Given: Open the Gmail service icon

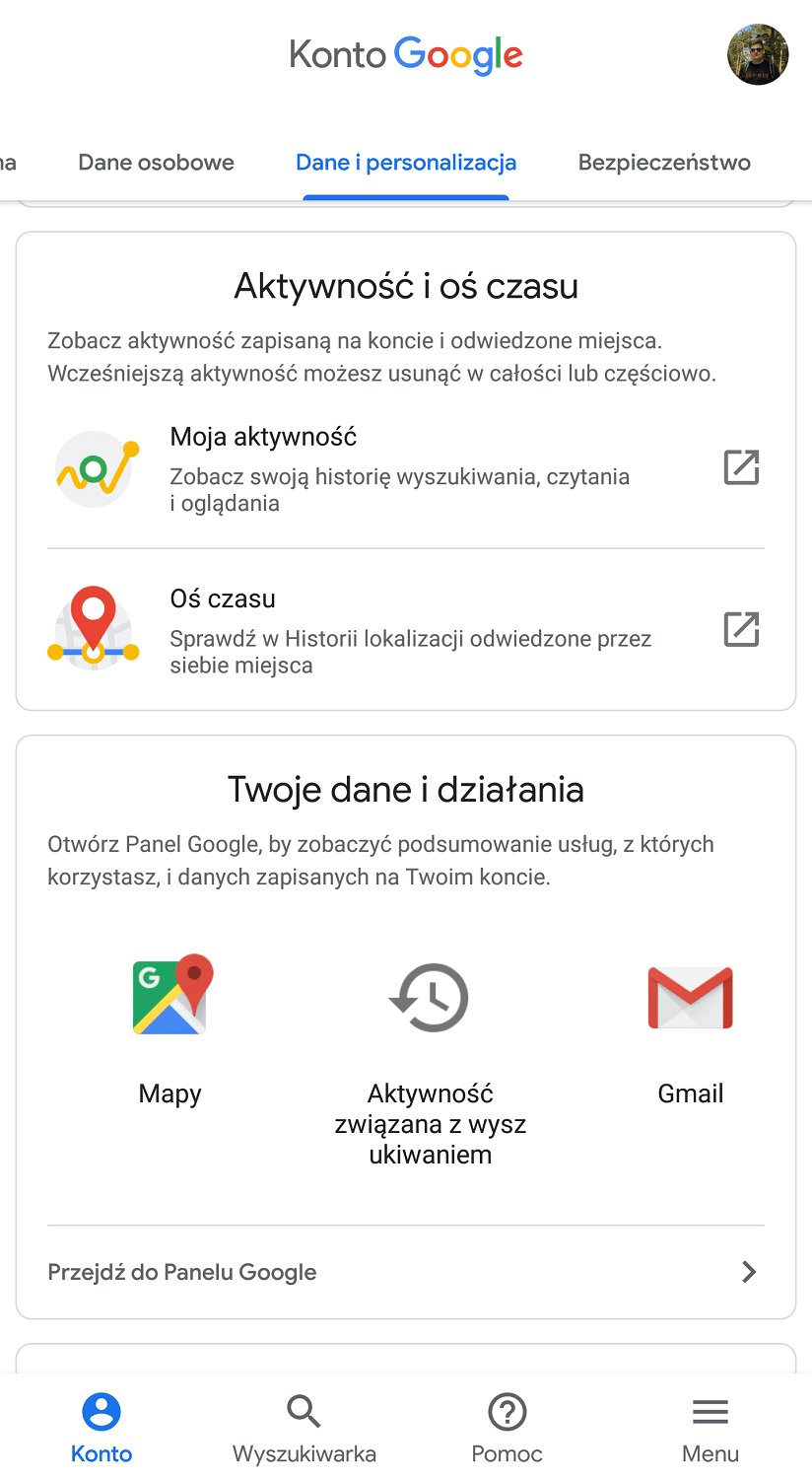Looking at the screenshot, I should (x=690, y=999).
